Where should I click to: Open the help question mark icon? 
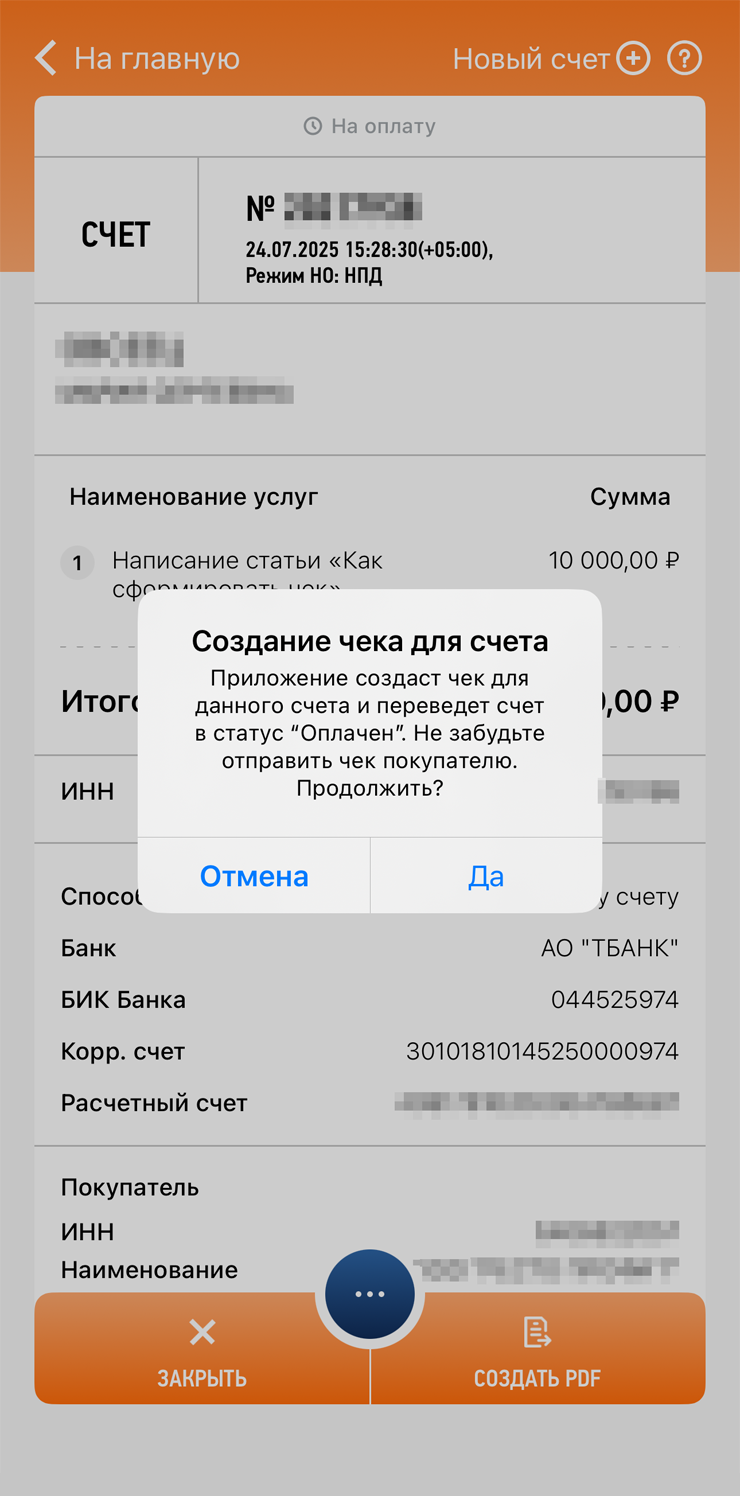pyautogui.click(x=685, y=59)
